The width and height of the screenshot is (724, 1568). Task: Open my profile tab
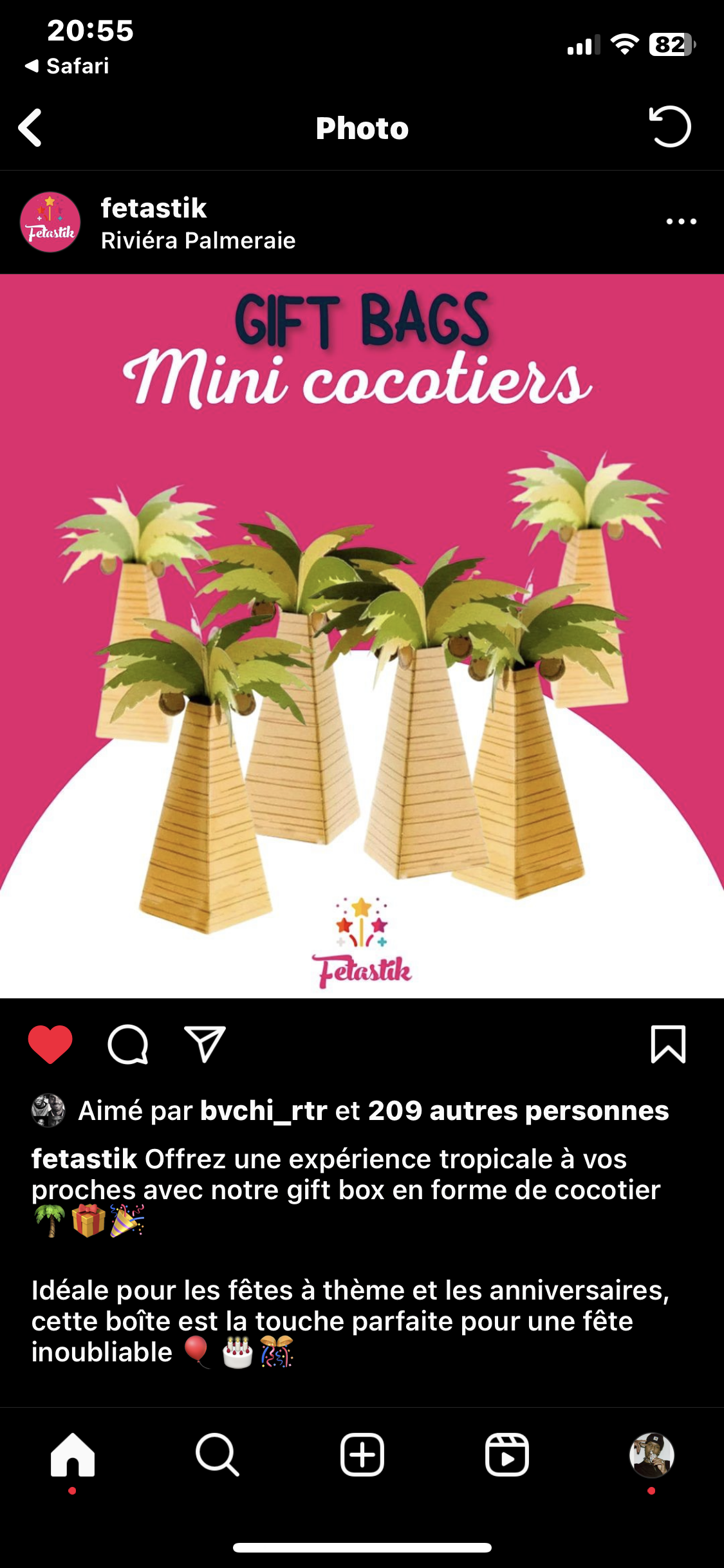point(652,1455)
